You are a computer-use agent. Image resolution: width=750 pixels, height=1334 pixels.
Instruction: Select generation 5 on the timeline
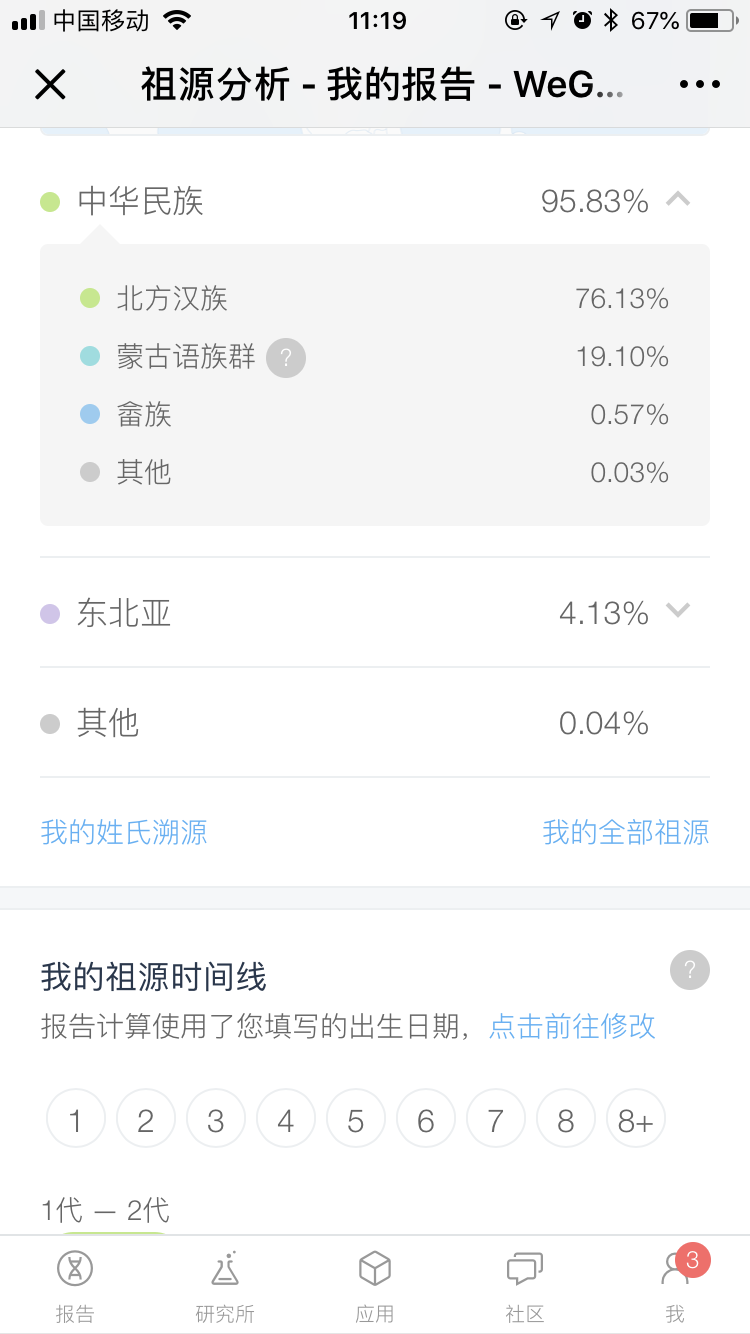356,1118
